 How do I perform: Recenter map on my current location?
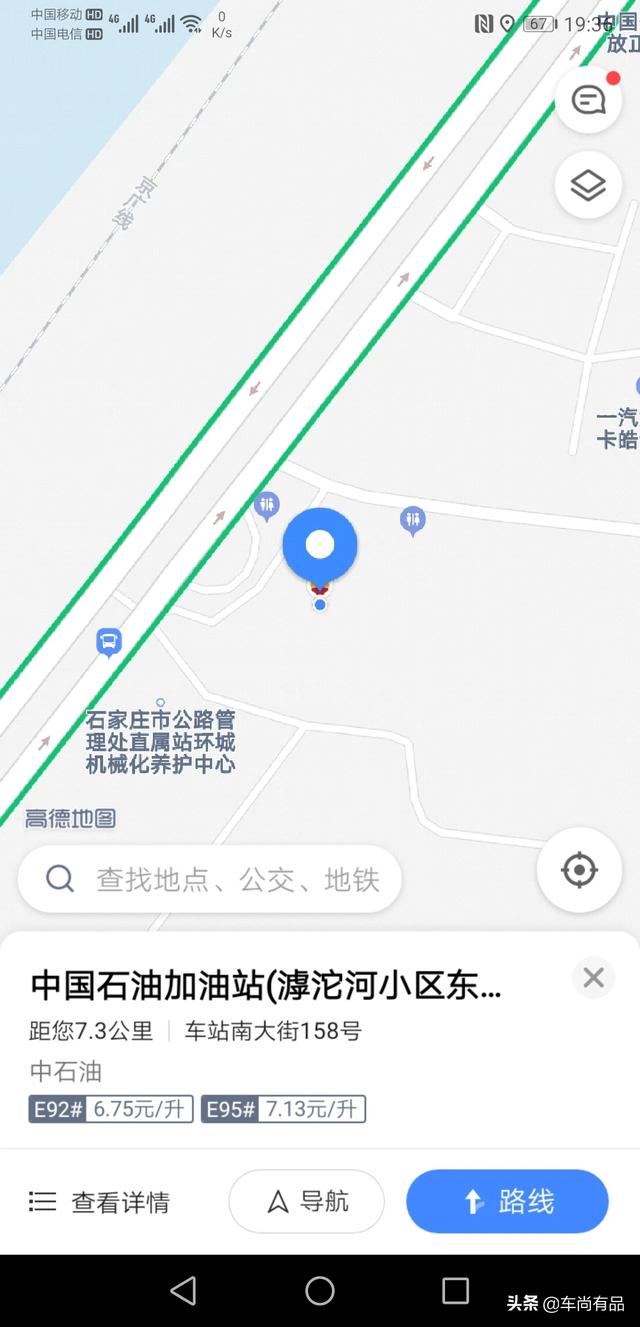click(x=579, y=870)
